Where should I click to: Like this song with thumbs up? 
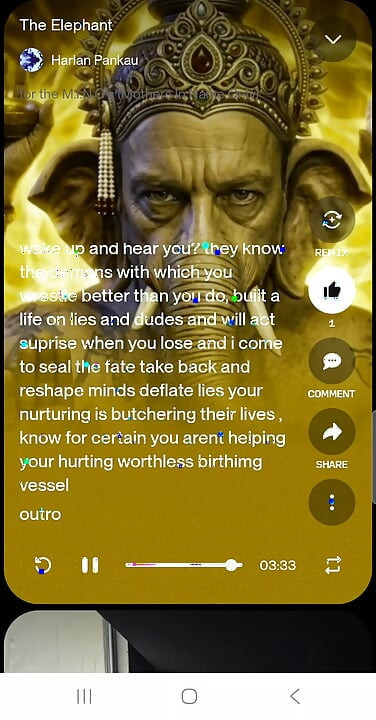tap(332, 290)
